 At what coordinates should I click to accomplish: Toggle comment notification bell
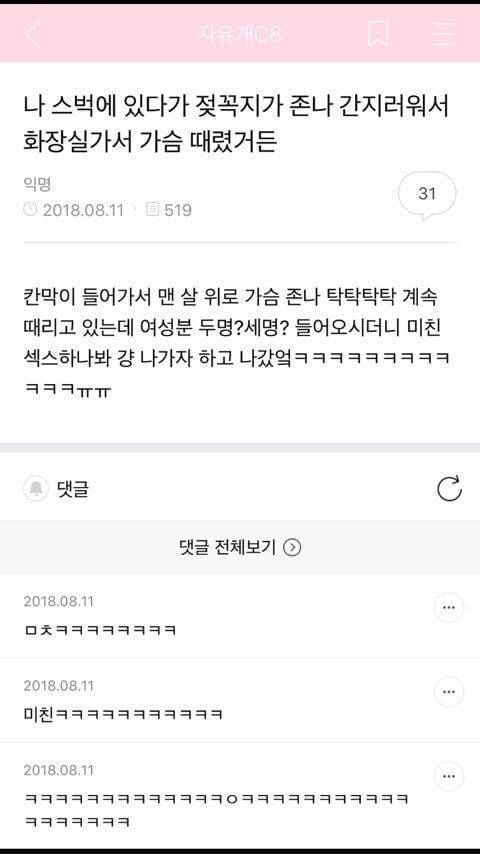click(37, 489)
